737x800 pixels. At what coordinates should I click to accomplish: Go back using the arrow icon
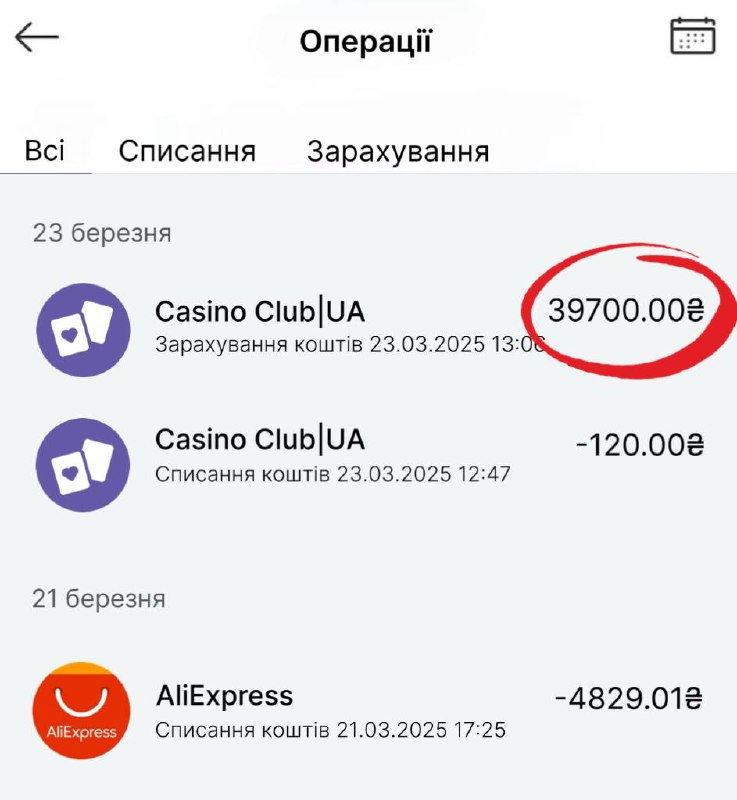[x=37, y=38]
